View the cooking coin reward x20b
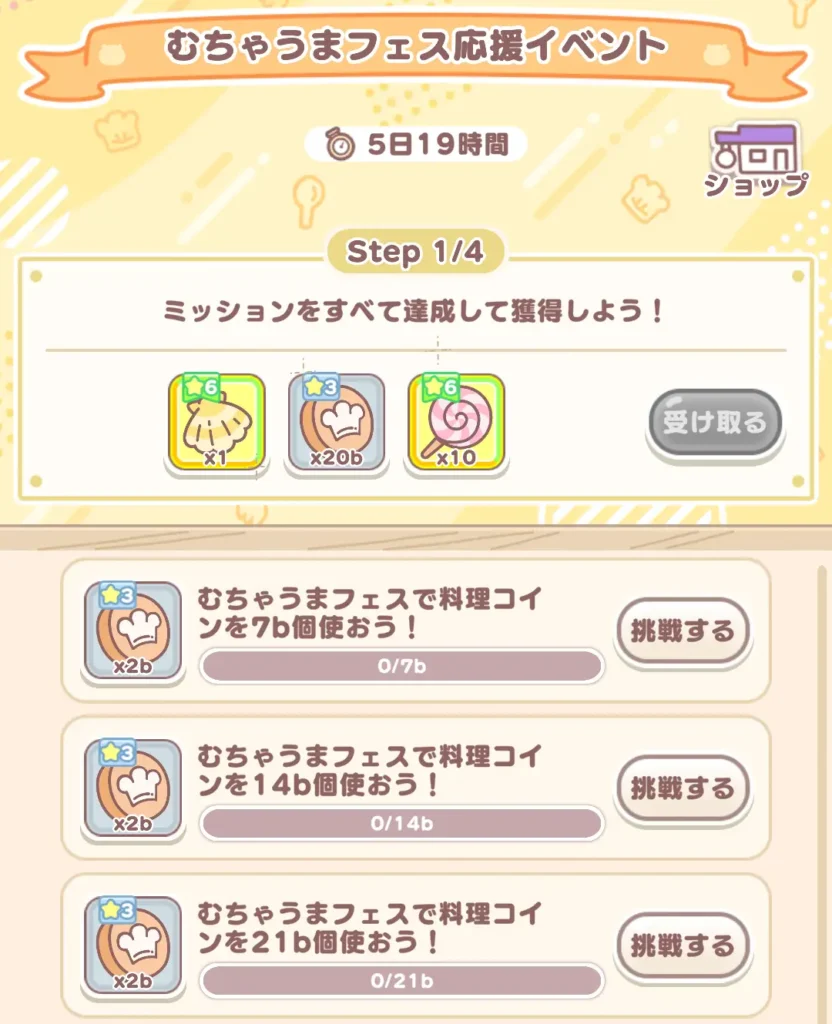 [336, 422]
